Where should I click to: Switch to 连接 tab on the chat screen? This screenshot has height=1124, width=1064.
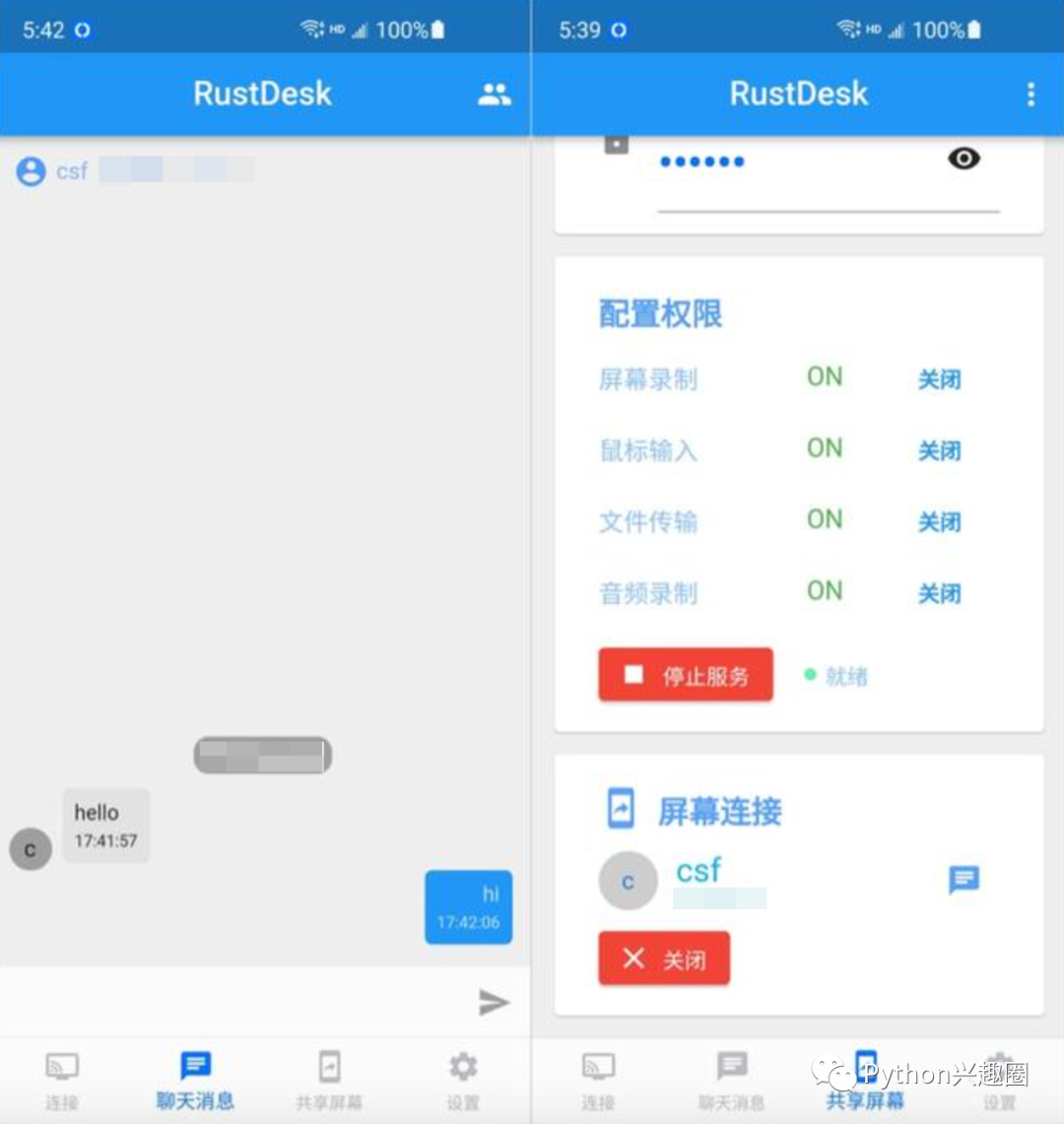62,1081
